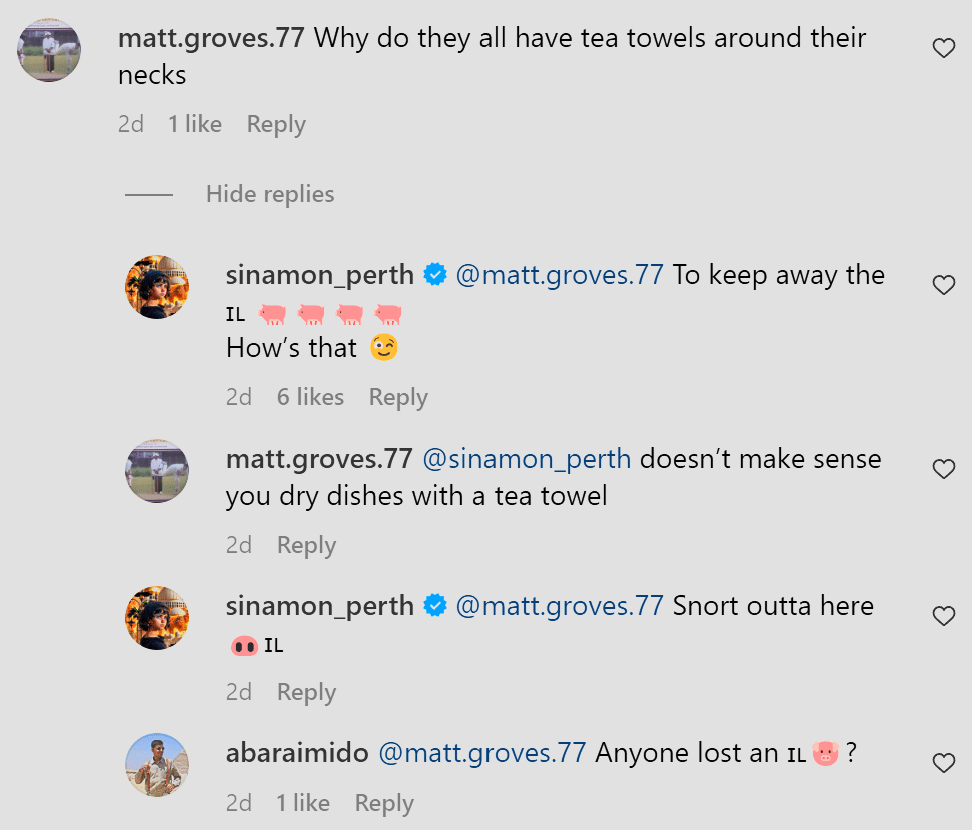Open matt.groves.77's avatar on the top comment

coord(49,49)
